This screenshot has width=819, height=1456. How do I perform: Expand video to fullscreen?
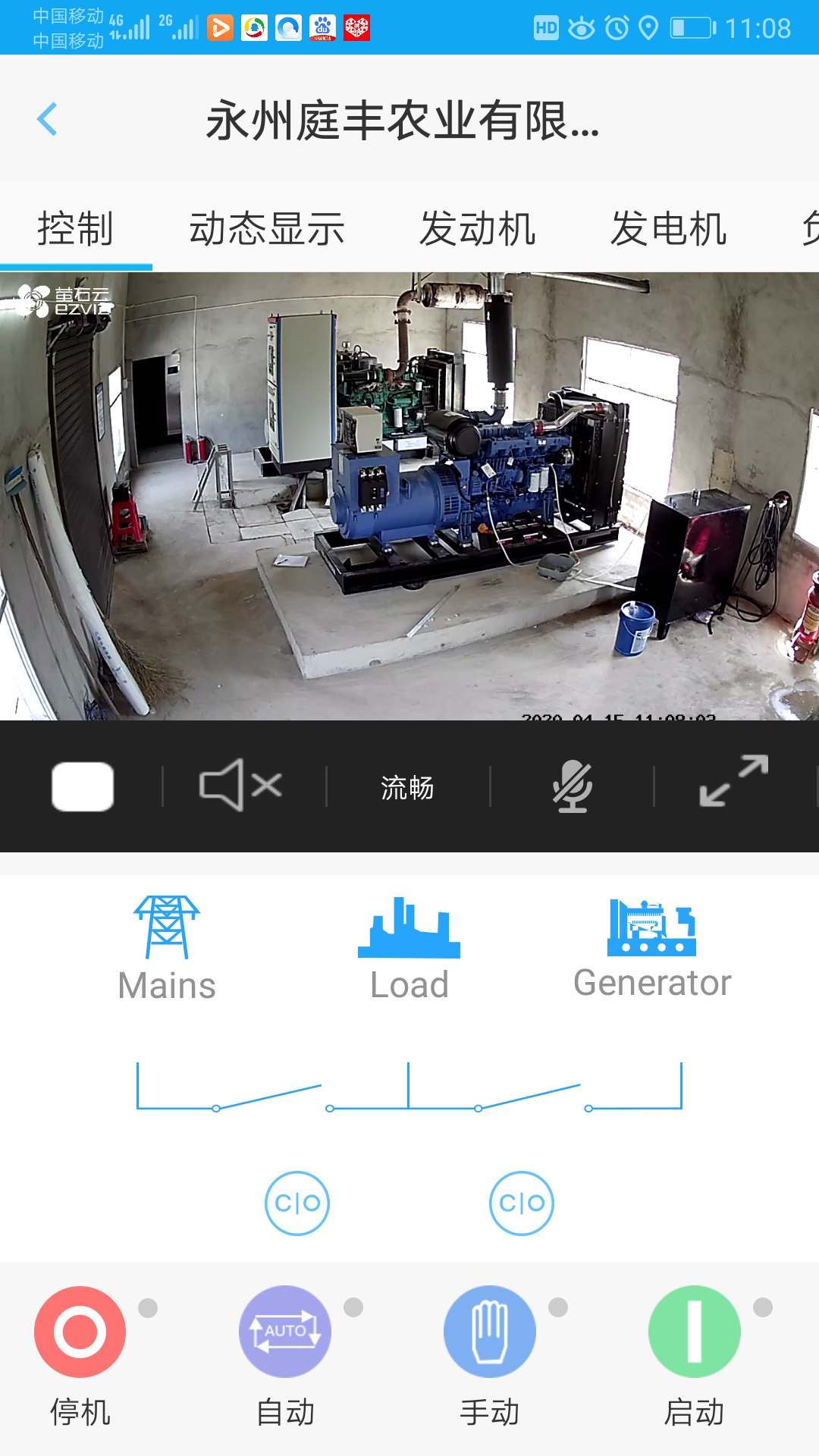coord(733,781)
